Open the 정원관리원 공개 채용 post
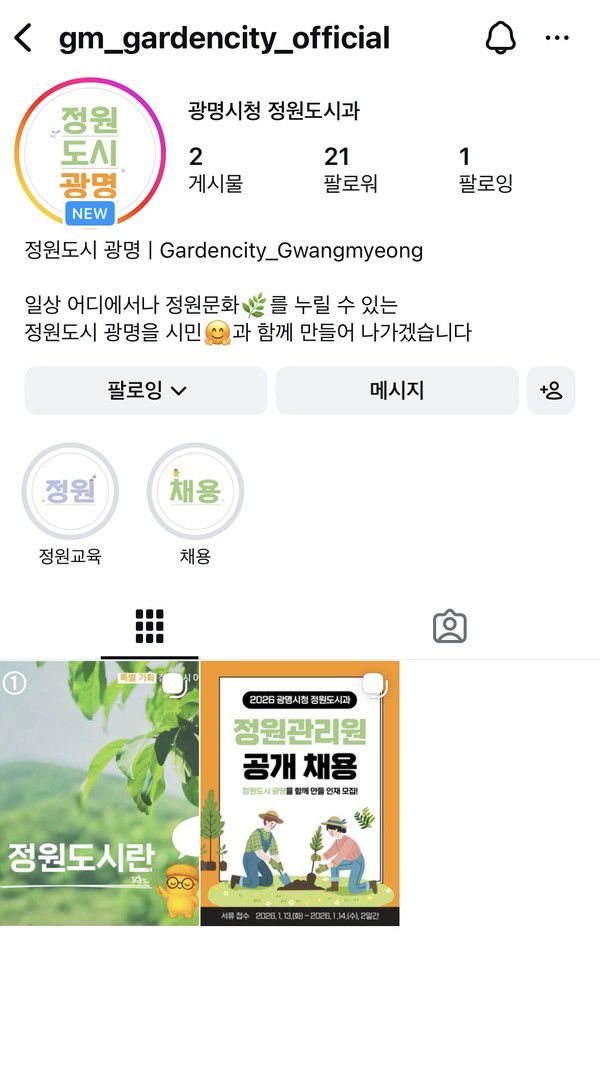Image resolution: width=600 pixels, height=1088 pixels. pos(300,793)
